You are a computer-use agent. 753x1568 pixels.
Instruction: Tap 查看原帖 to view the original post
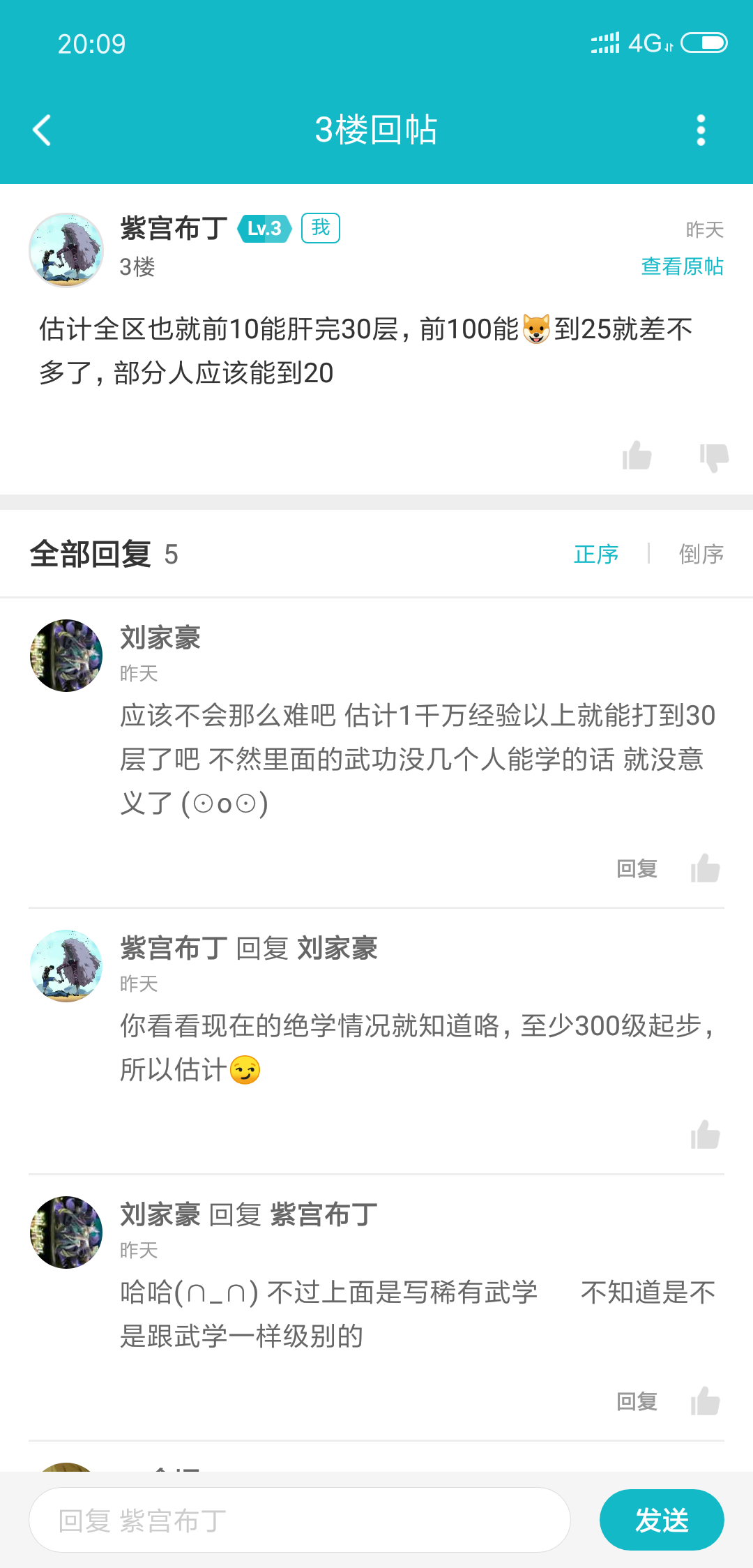682,266
